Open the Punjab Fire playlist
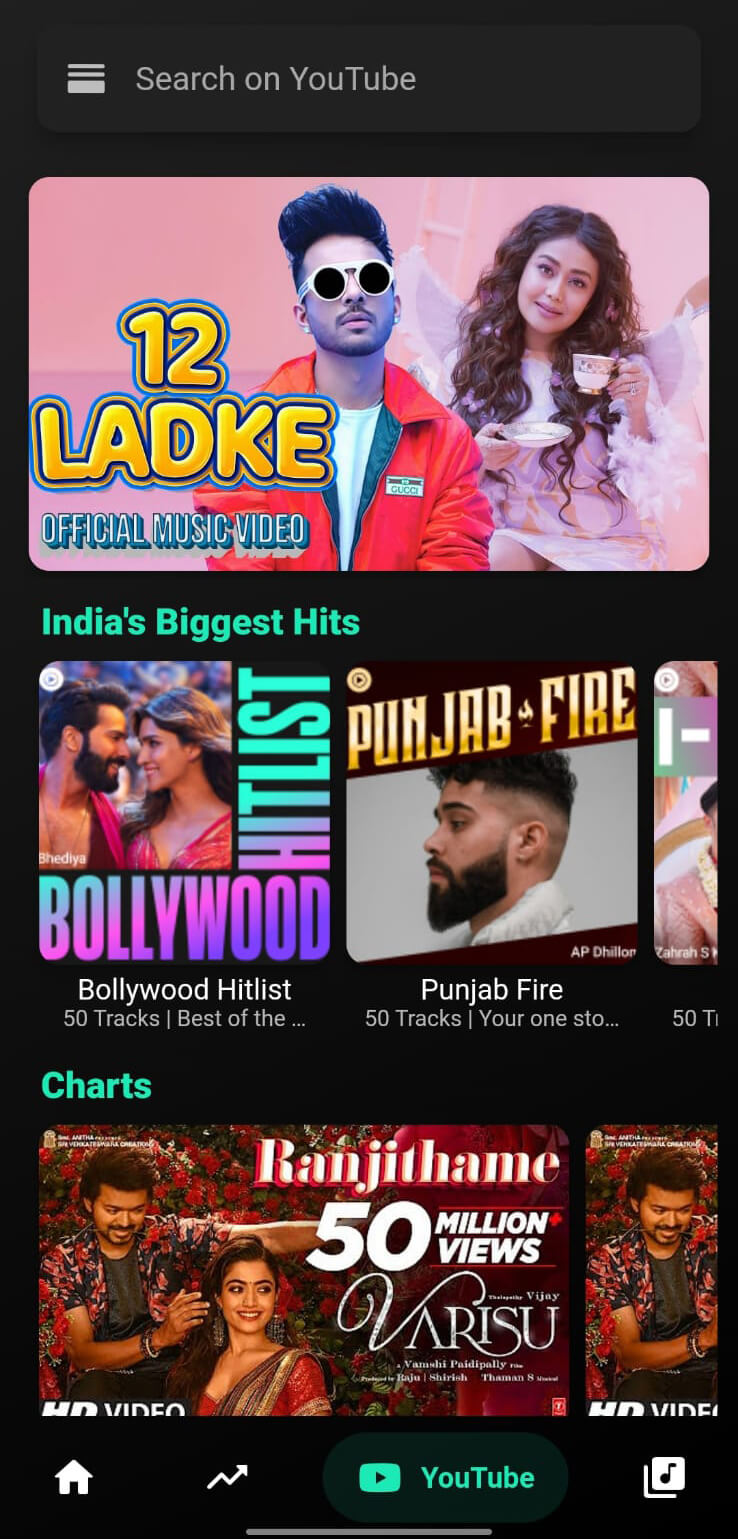 click(x=491, y=812)
